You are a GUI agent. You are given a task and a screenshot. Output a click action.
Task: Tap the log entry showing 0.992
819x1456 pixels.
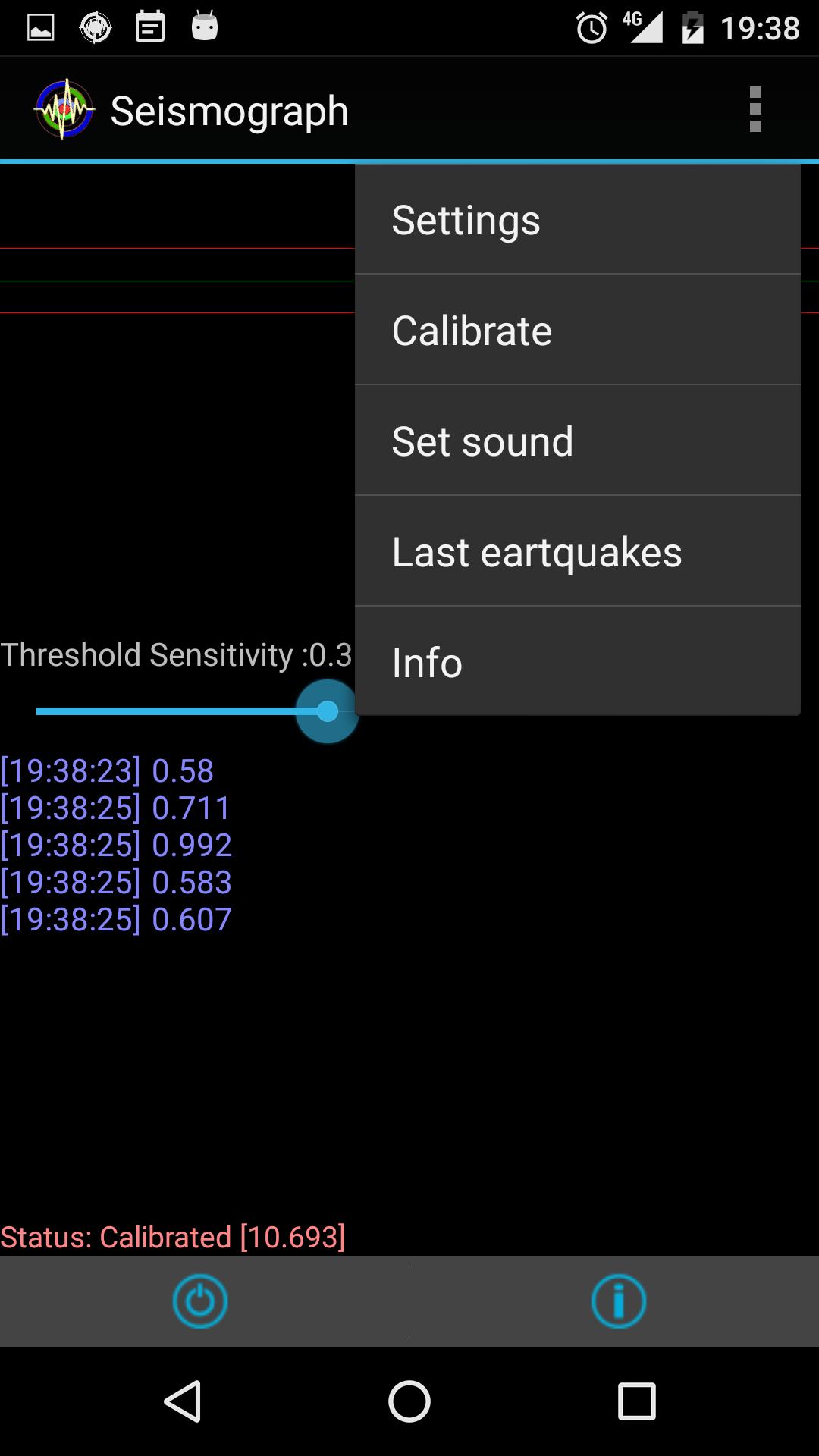pyautogui.click(x=116, y=843)
